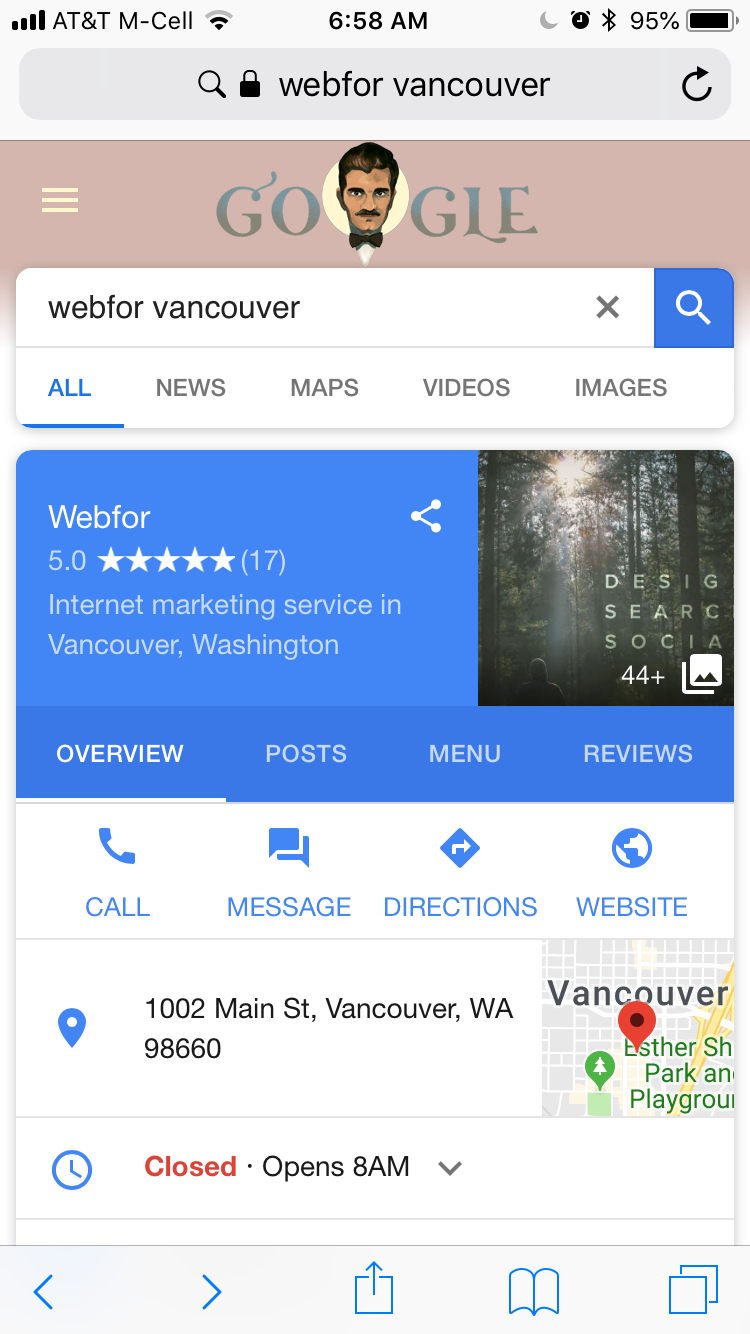Visit the Webfor website

coord(632,873)
